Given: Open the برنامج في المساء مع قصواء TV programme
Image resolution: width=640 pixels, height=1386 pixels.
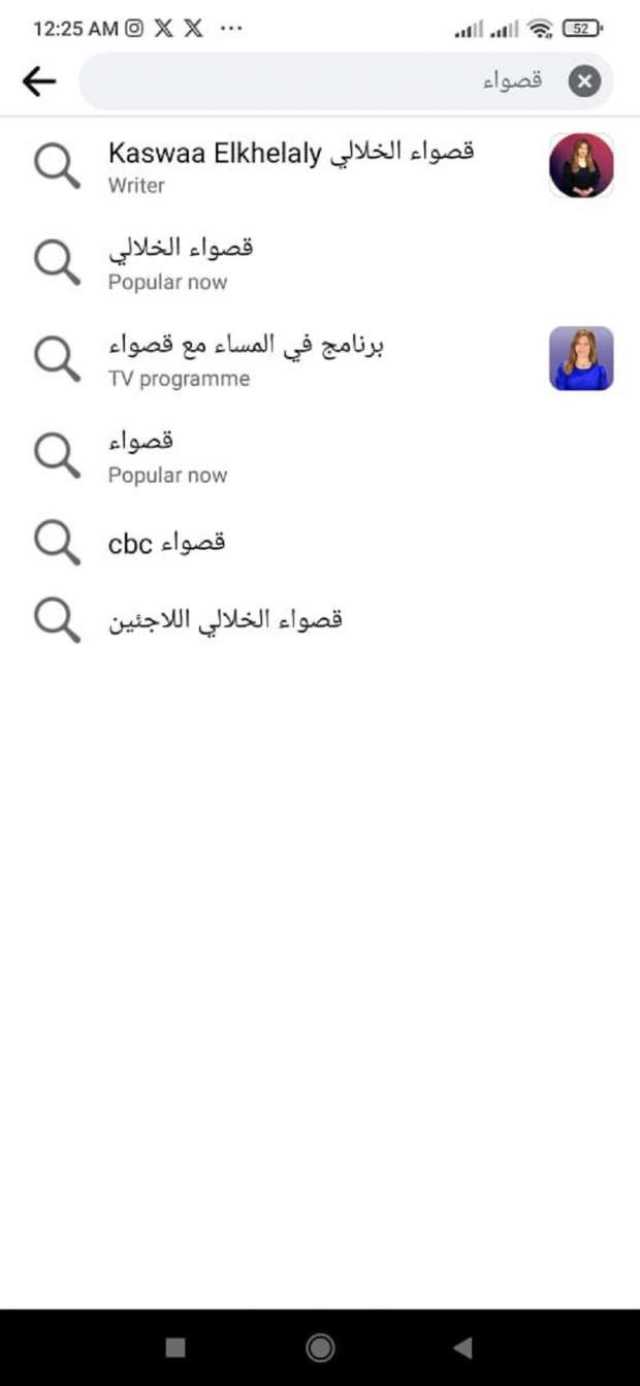Looking at the screenshot, I should 320,359.
